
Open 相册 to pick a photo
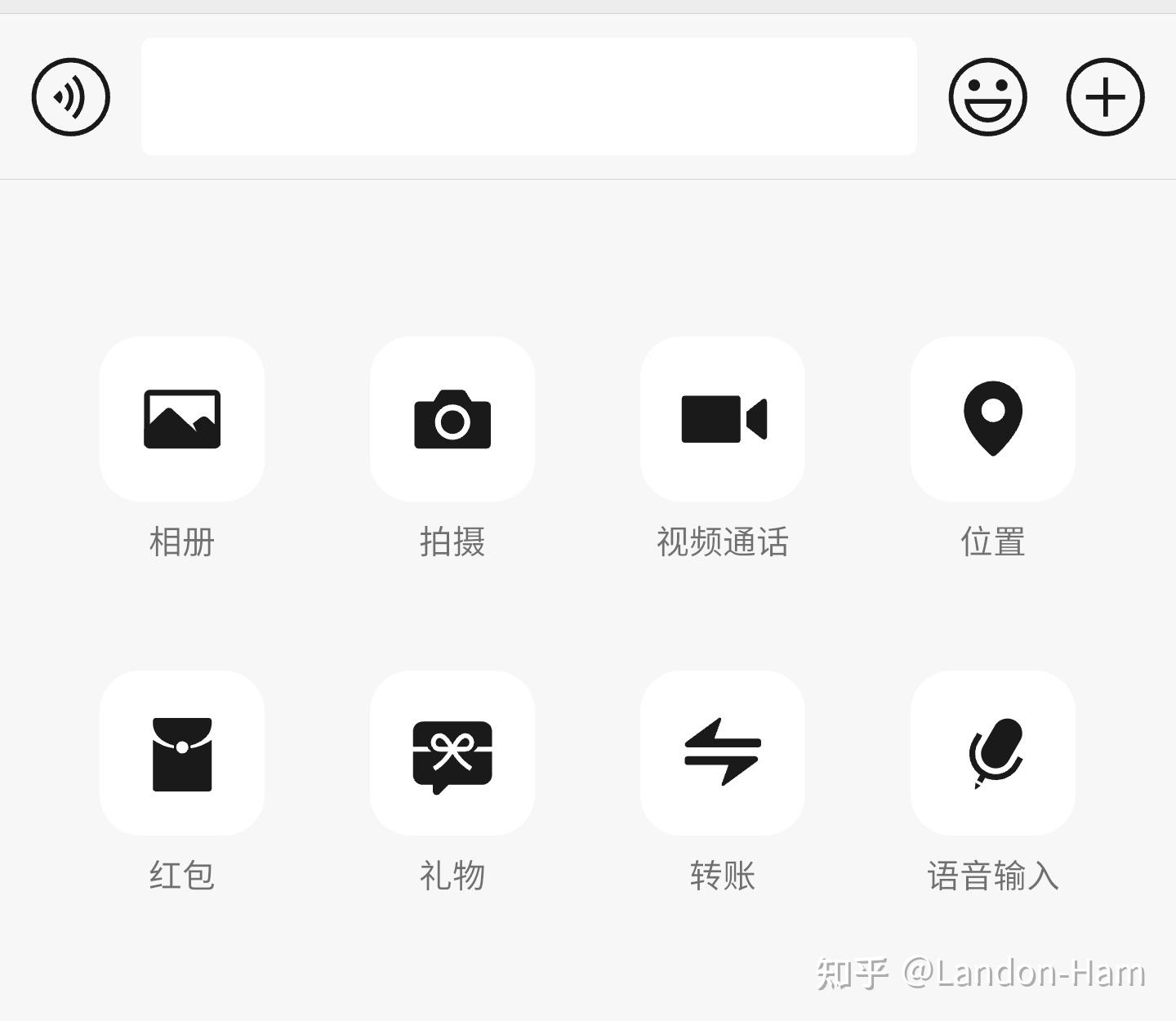point(182,419)
